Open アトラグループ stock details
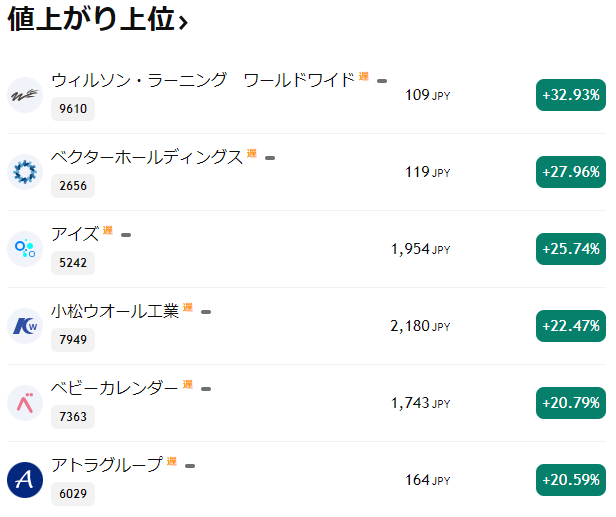The image size is (616, 517). click(x=106, y=465)
